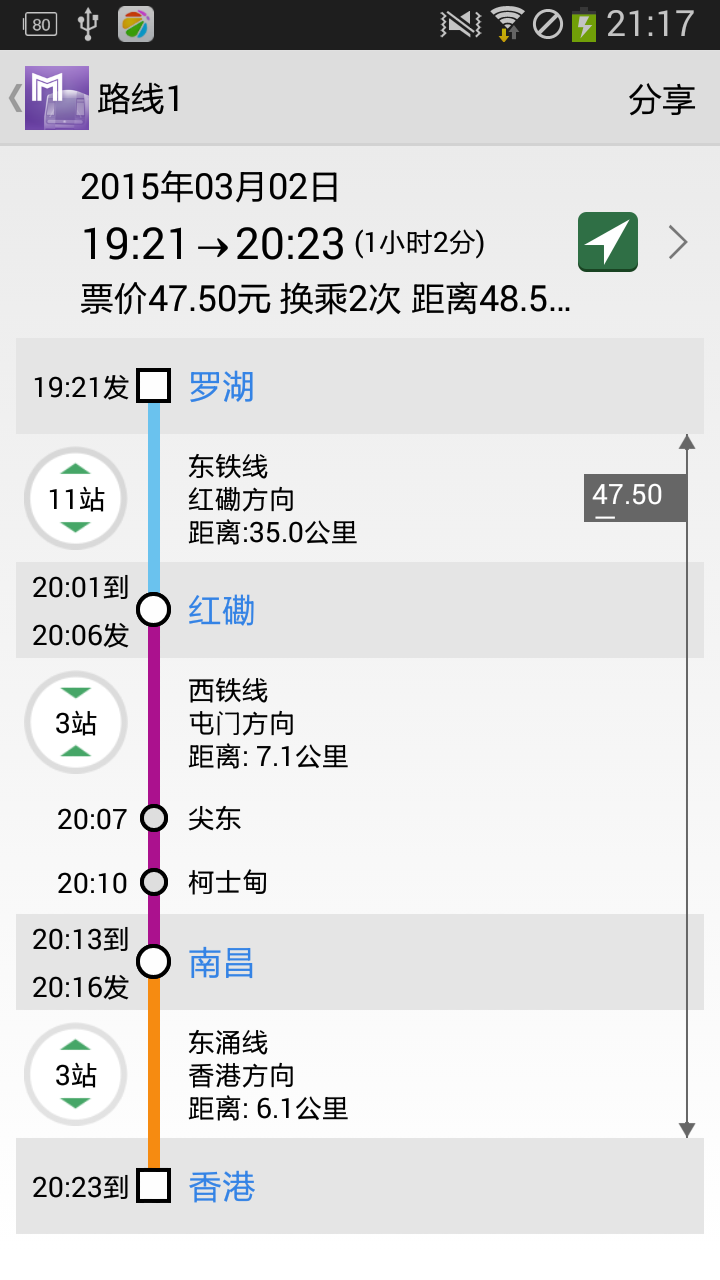This screenshot has height=1280, width=720.
Task: Open the 罗湖 station link
Action: coord(221,386)
